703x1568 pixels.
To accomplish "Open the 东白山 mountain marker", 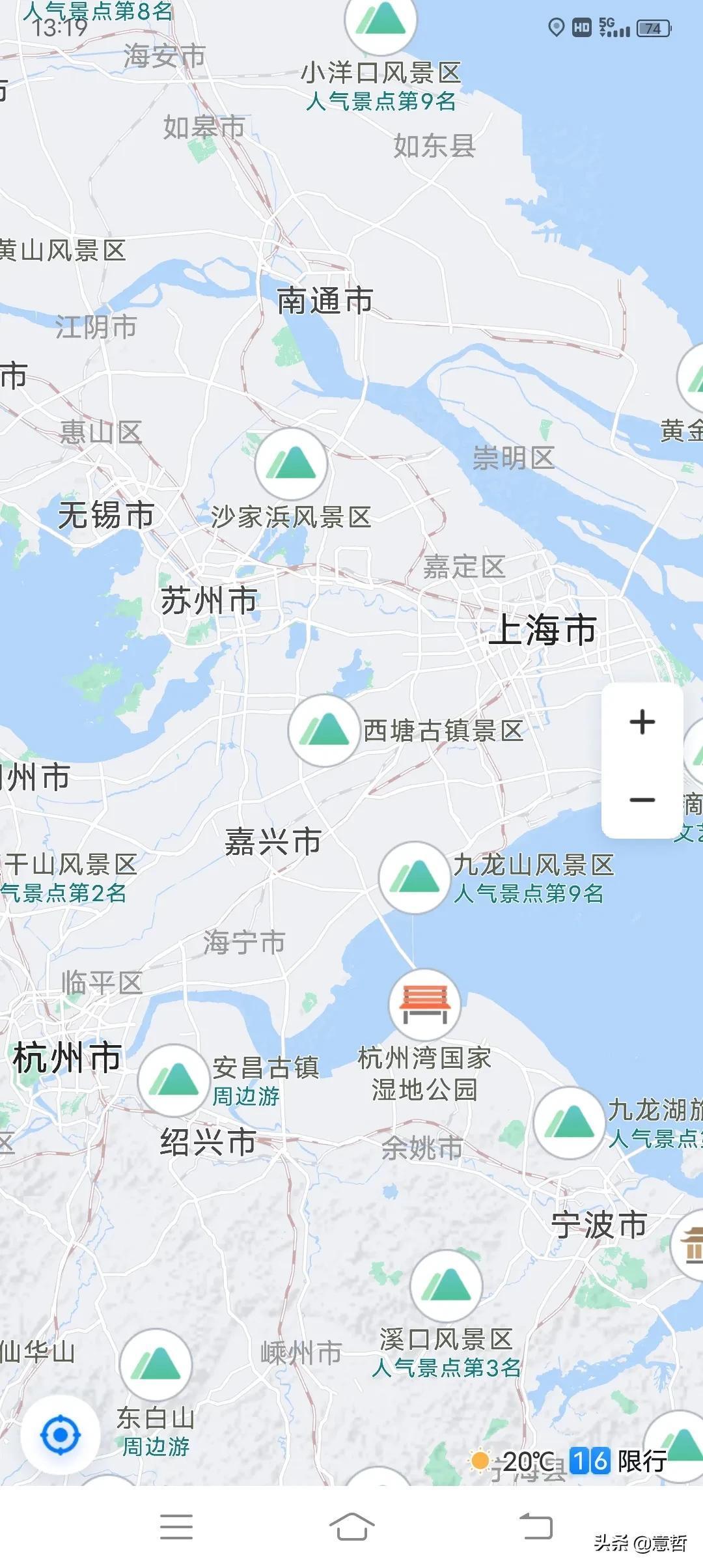I will tap(156, 1365).
